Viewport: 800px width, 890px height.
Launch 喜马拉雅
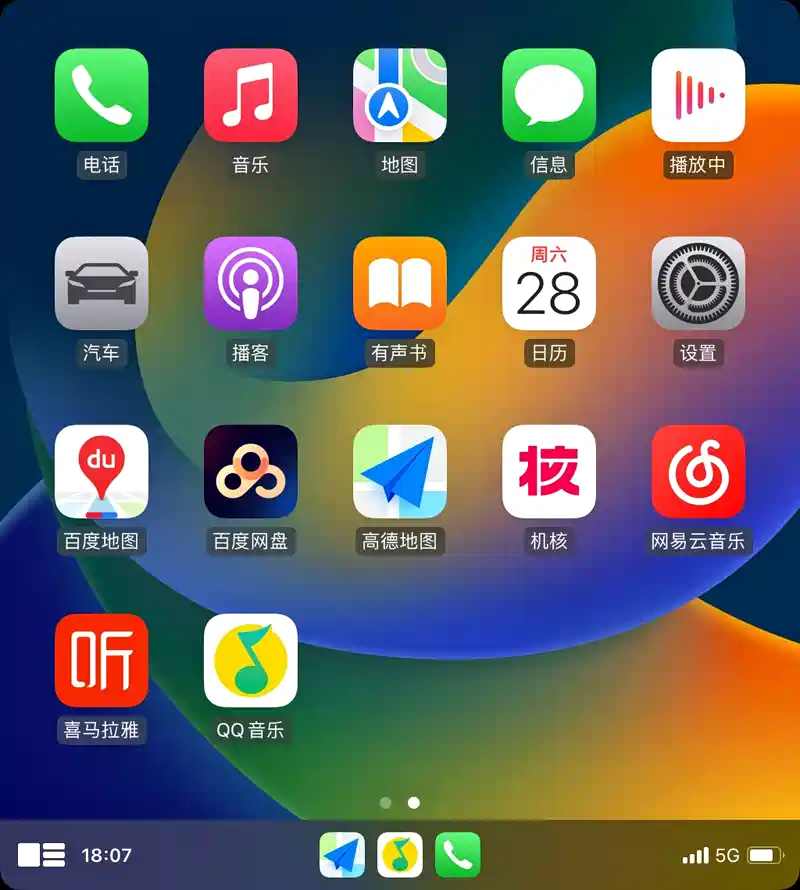pos(101,660)
